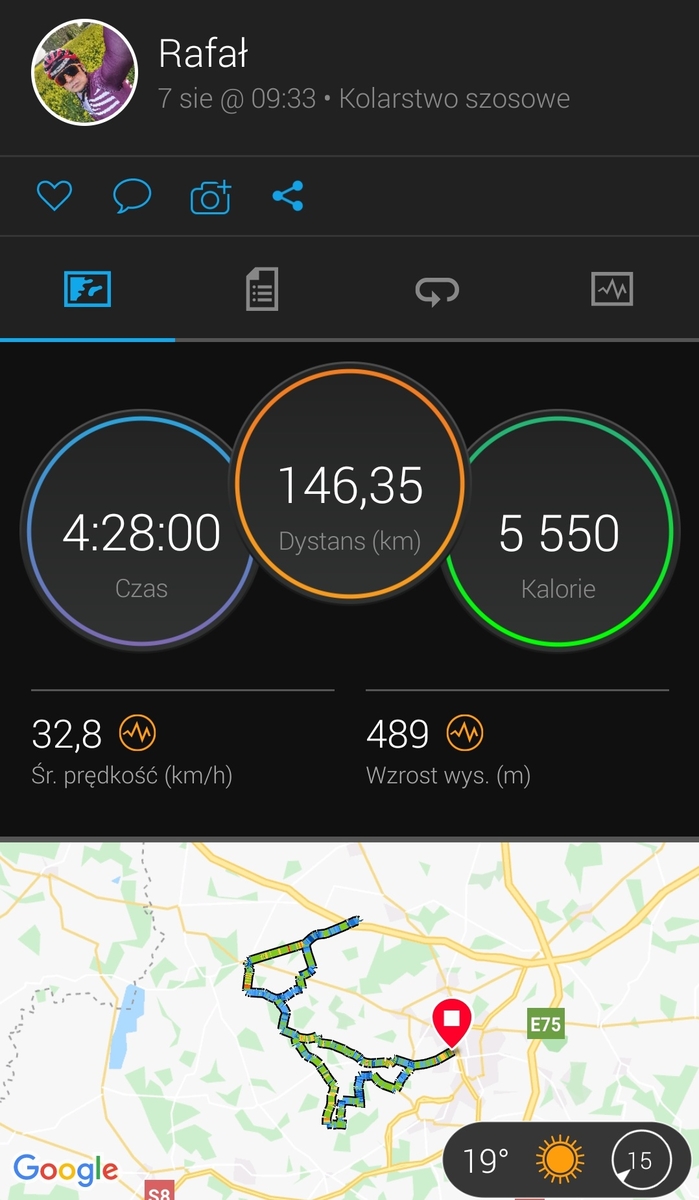Share this cycling activity
Viewport: 699px width, 1200px height.
[x=288, y=196]
